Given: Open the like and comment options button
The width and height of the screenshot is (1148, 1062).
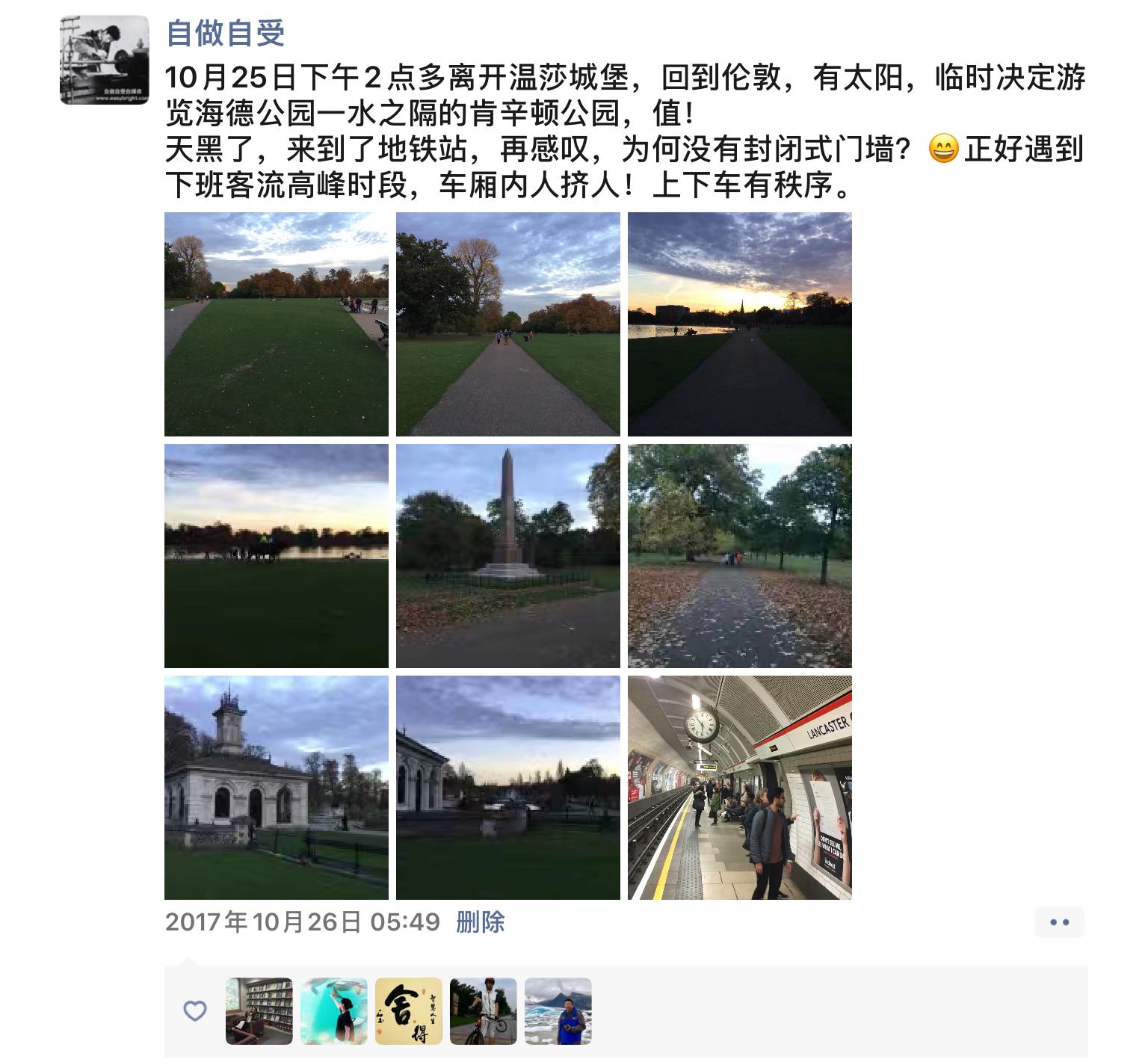Looking at the screenshot, I should (x=1059, y=922).
